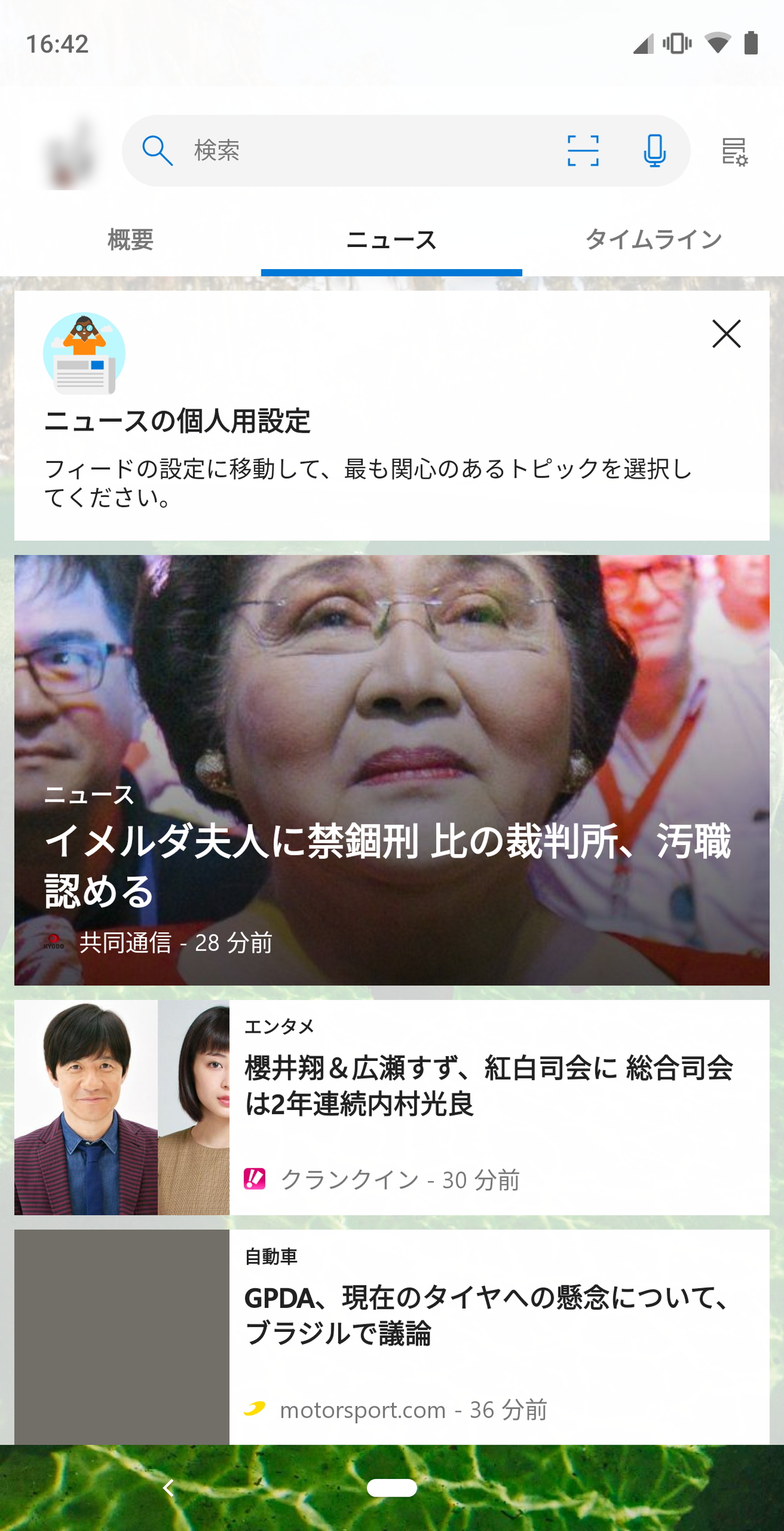Open the QR code scanner icon
Image resolution: width=784 pixels, height=1531 pixels.
click(x=583, y=150)
